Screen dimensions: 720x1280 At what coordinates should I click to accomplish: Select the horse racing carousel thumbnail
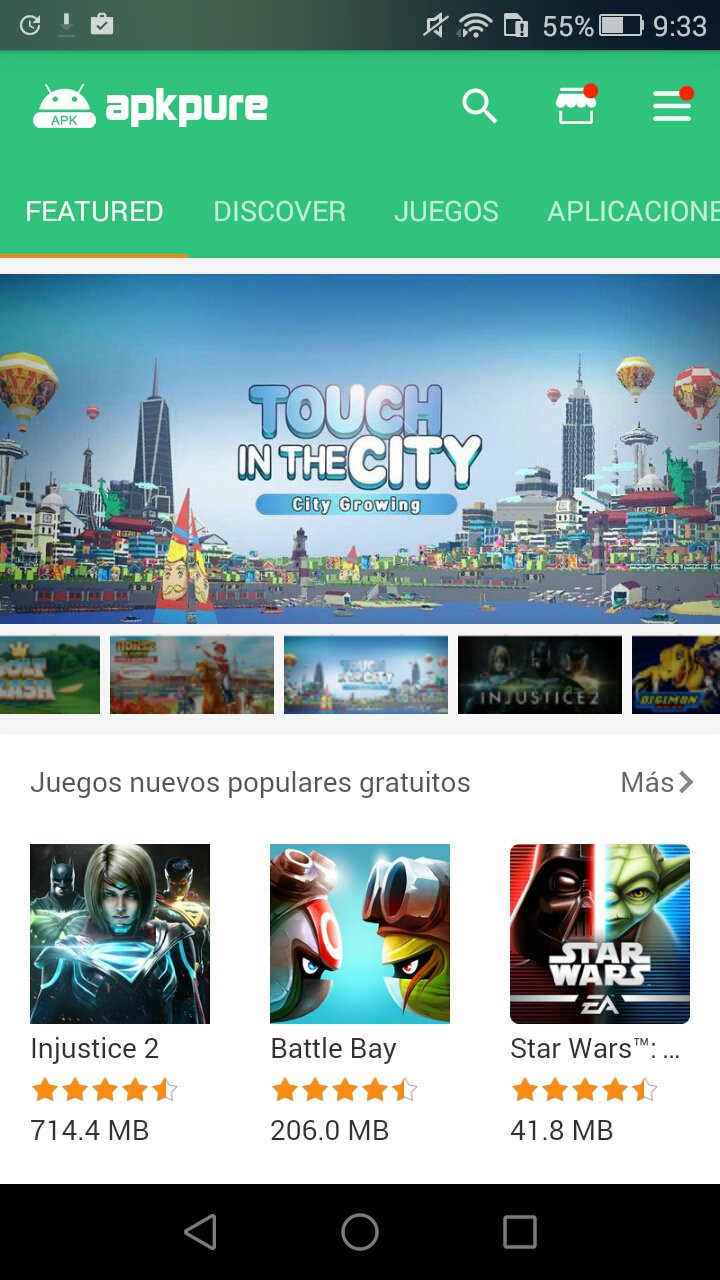(192, 675)
